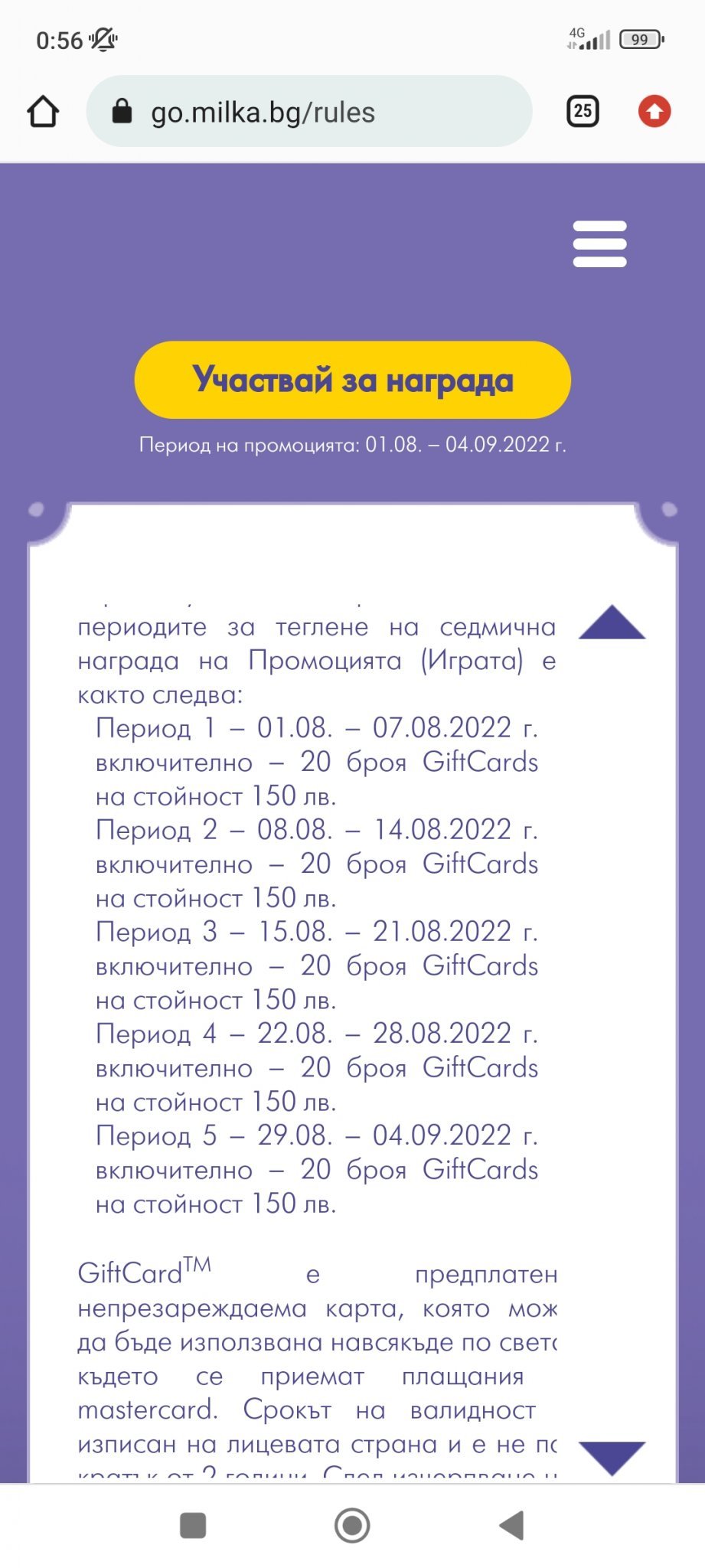Viewport: 705px width, 1568px height.
Task: Tap the yellow Участвай за награда button
Action: pyautogui.click(x=353, y=380)
